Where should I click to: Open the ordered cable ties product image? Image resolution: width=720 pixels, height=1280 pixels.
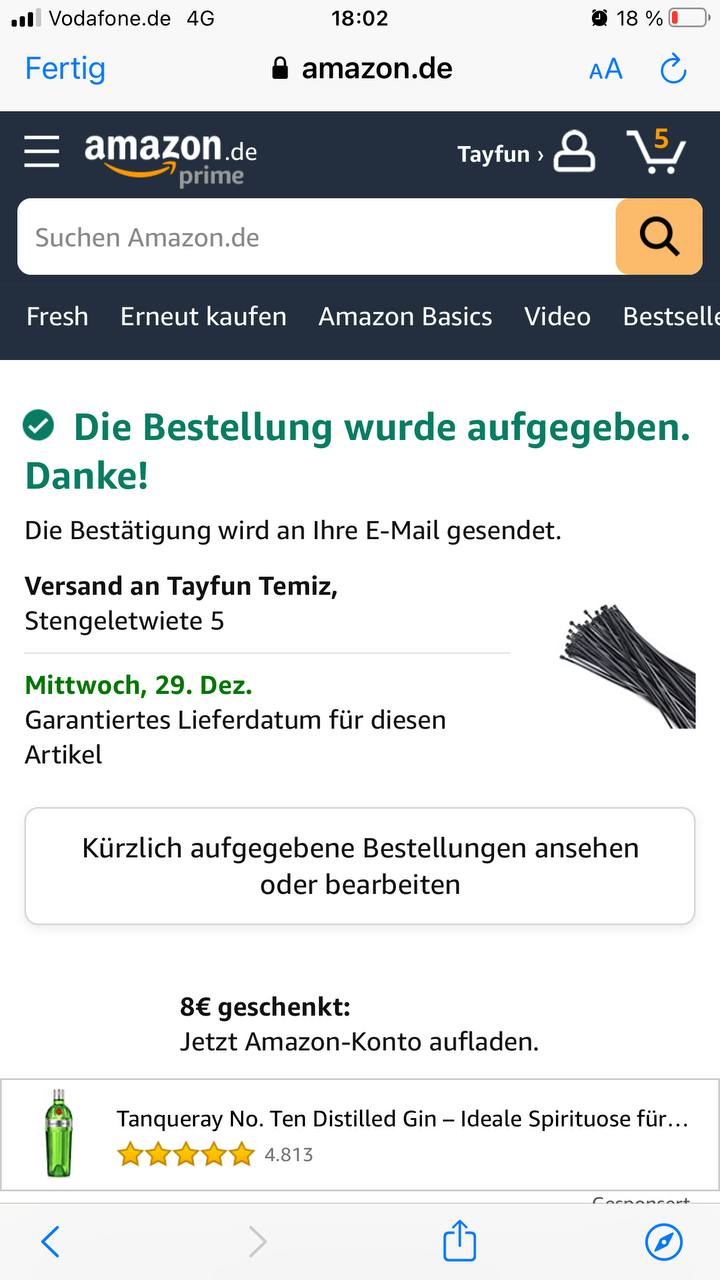[627, 666]
